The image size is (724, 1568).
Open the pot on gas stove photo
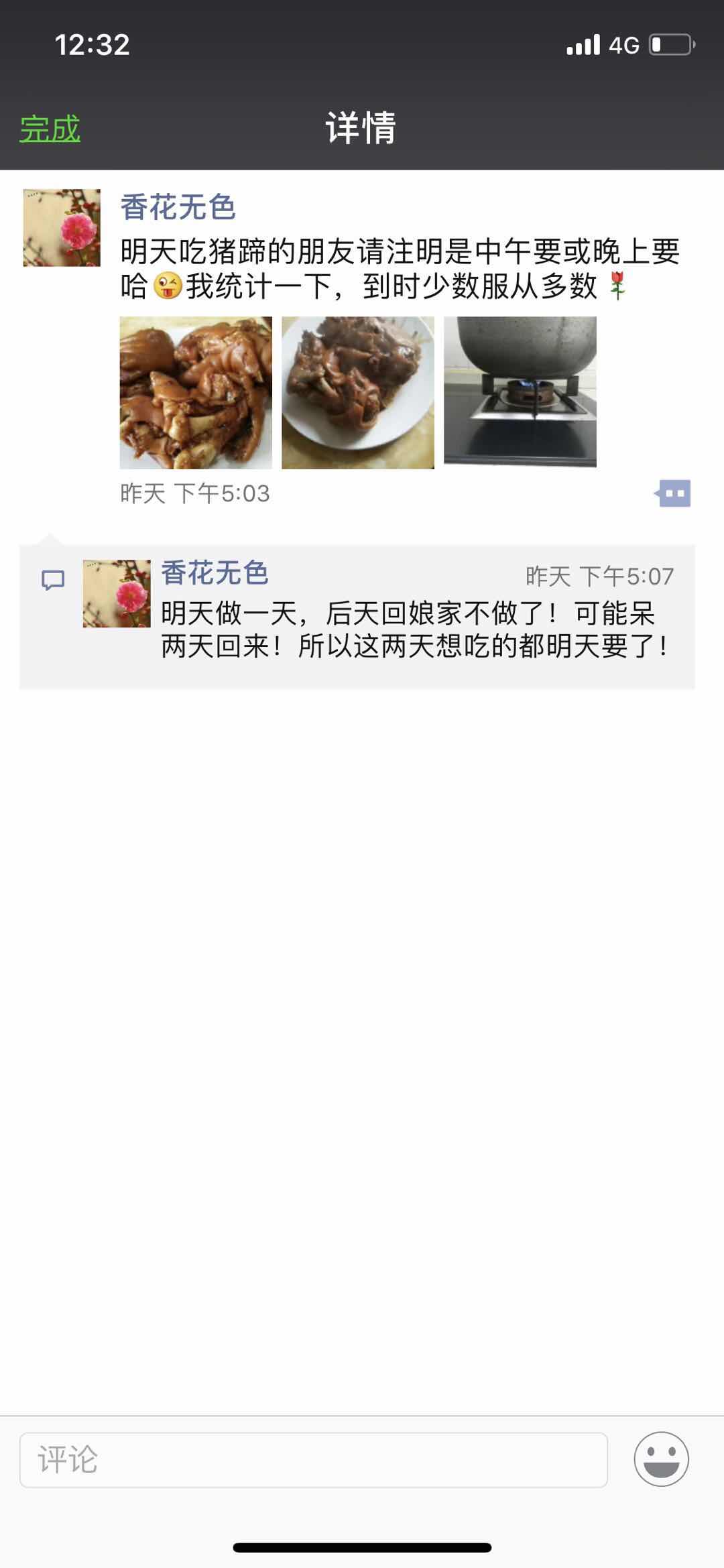click(x=520, y=392)
